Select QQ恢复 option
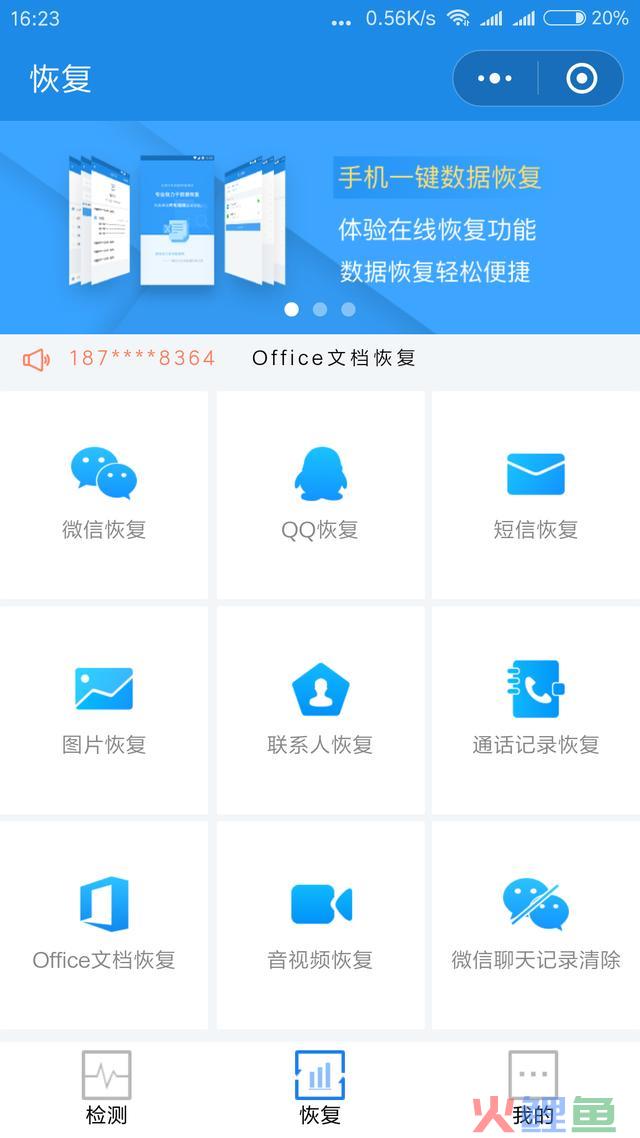This screenshot has height=1138, width=640. coord(320,494)
